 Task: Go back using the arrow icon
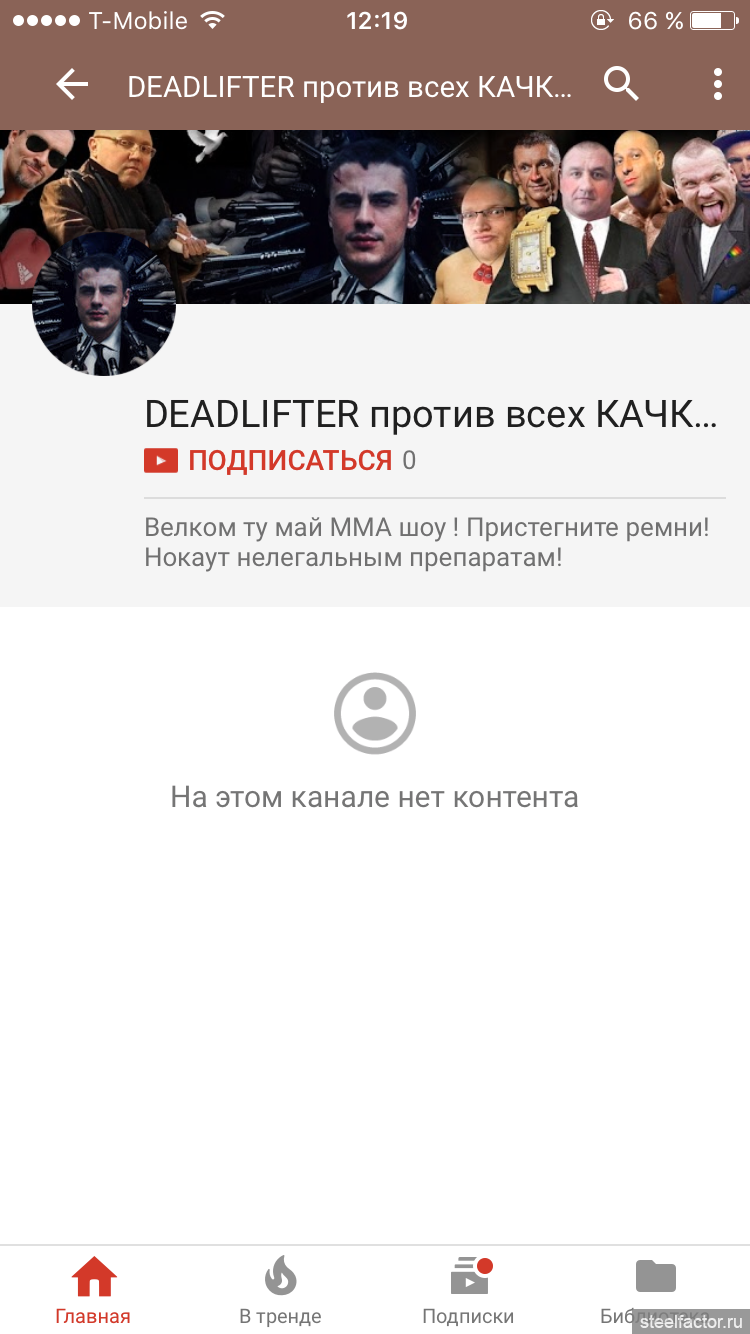72,85
